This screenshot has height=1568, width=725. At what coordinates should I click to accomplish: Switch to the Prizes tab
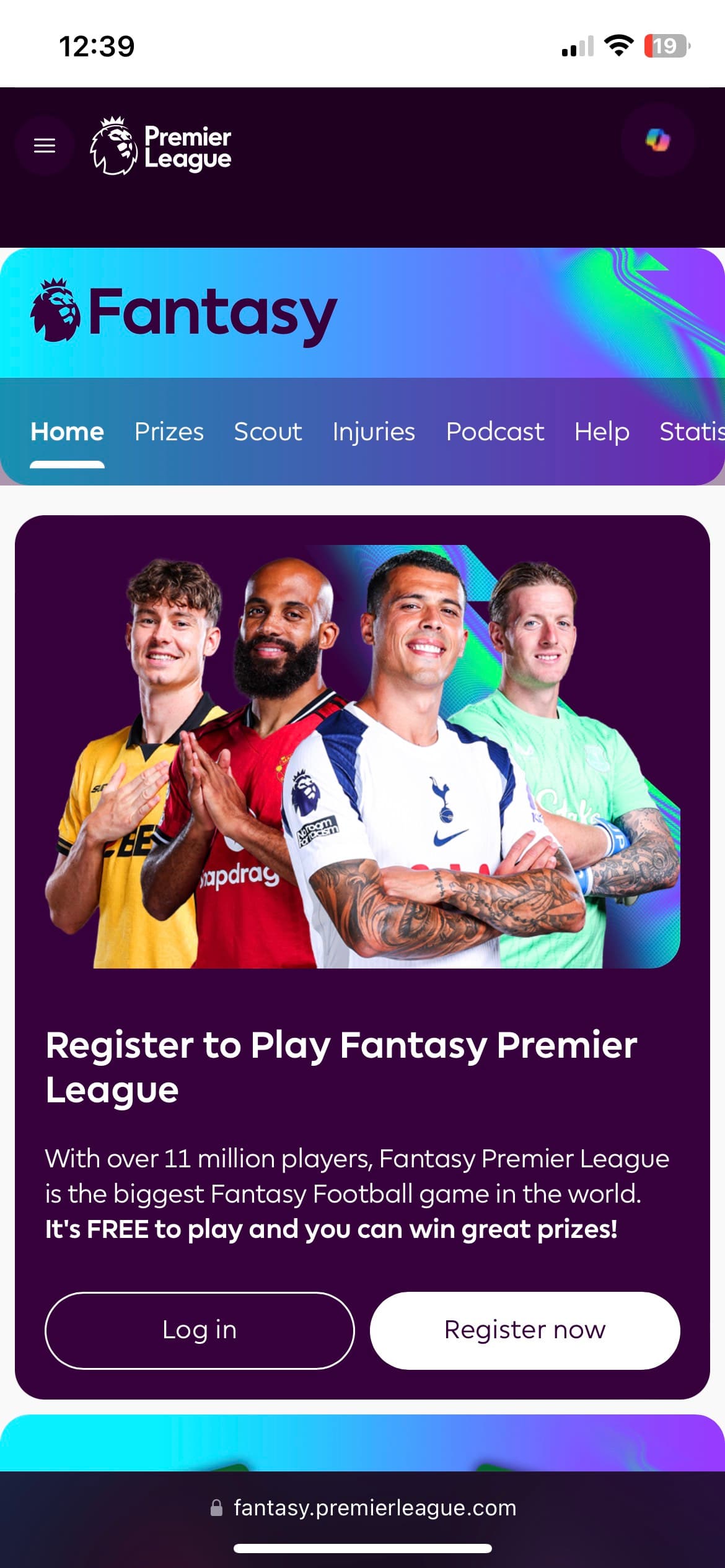tap(169, 432)
